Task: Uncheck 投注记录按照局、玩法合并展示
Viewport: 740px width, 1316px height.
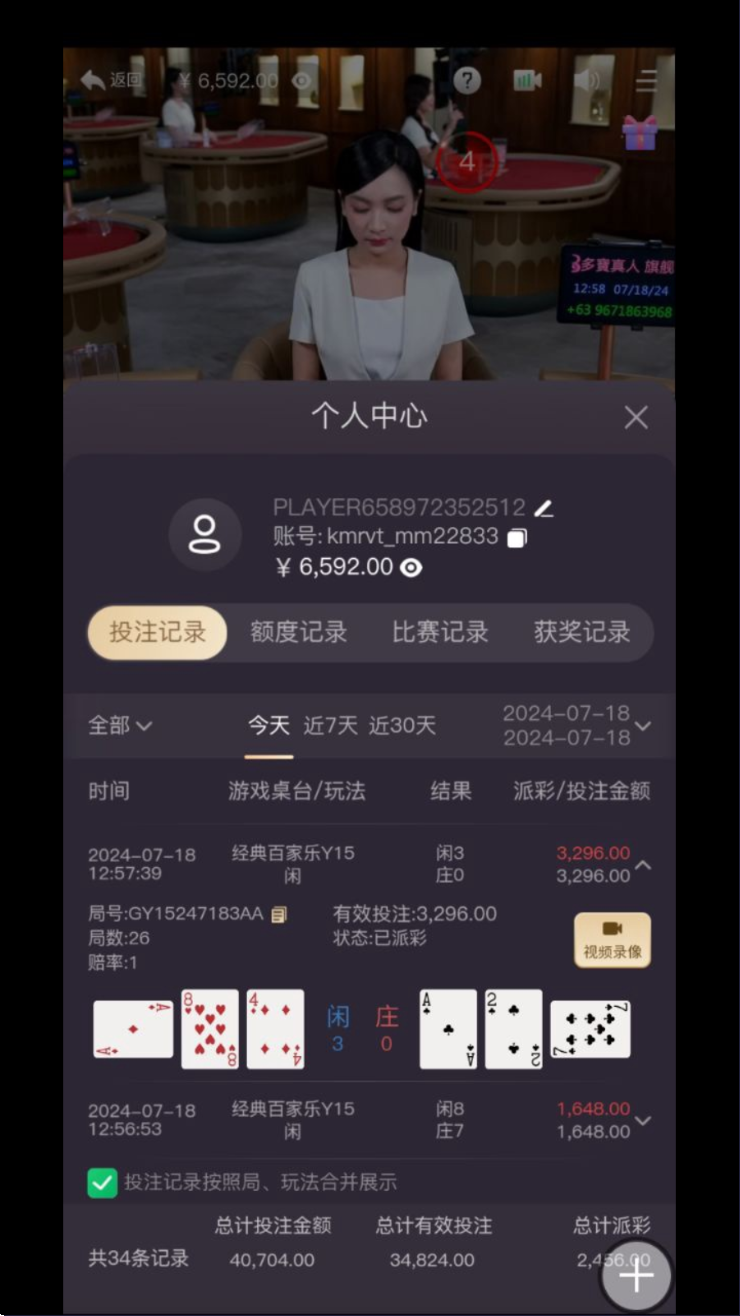Action: [102, 1183]
